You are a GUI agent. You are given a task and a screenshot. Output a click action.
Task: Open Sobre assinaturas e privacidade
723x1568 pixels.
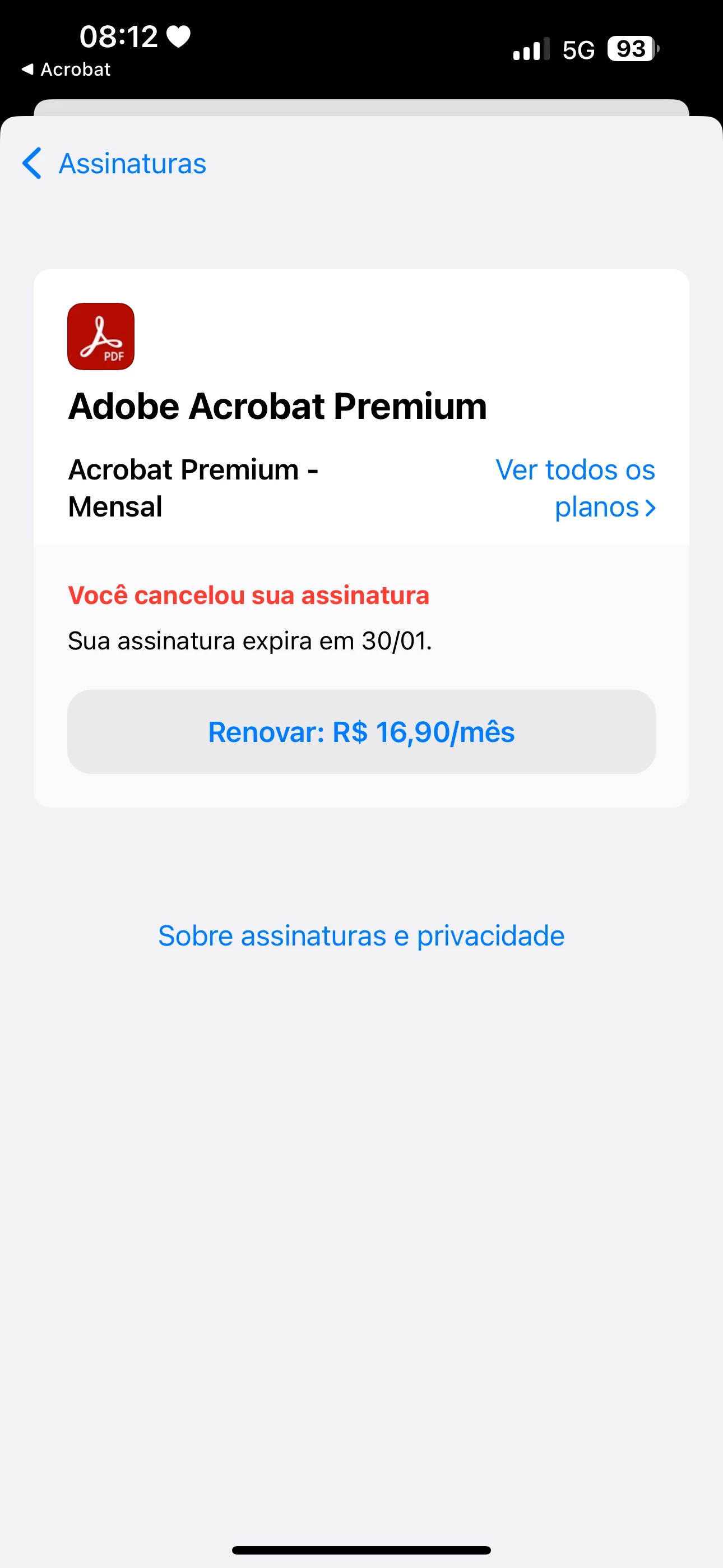point(361,935)
